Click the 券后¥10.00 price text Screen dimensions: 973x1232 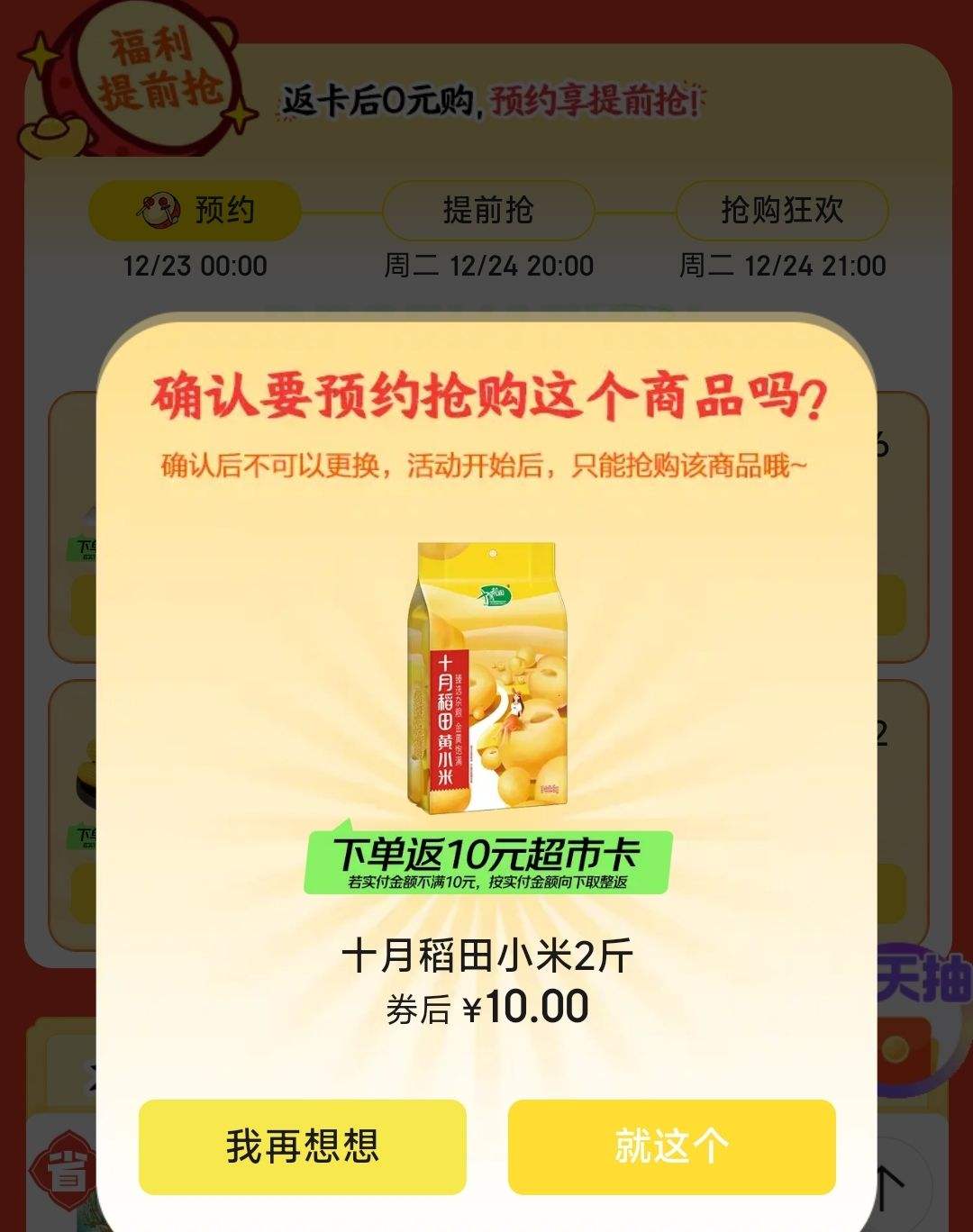pyautogui.click(x=486, y=1009)
